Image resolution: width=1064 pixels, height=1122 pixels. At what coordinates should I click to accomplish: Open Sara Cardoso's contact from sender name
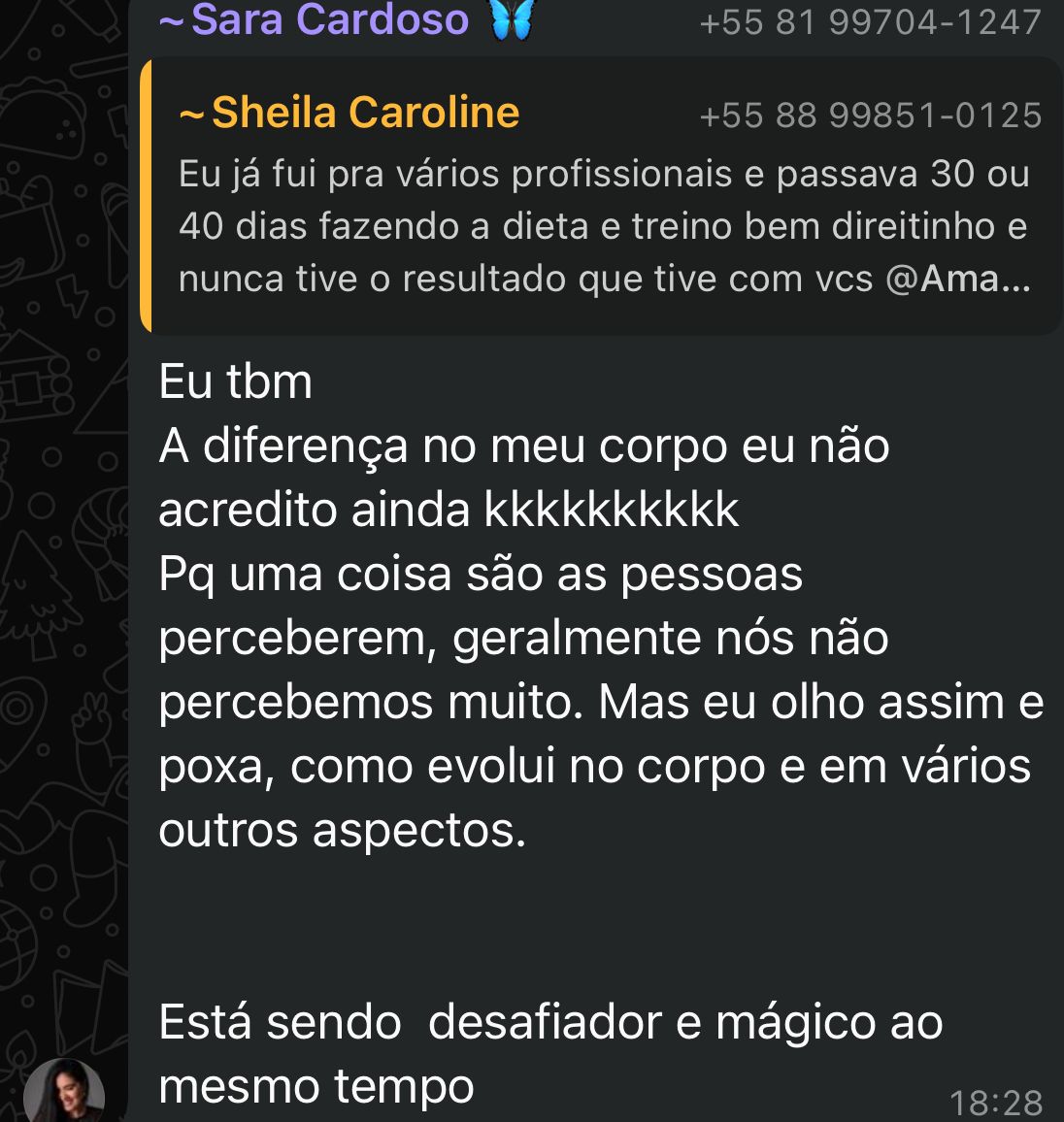[329, 20]
